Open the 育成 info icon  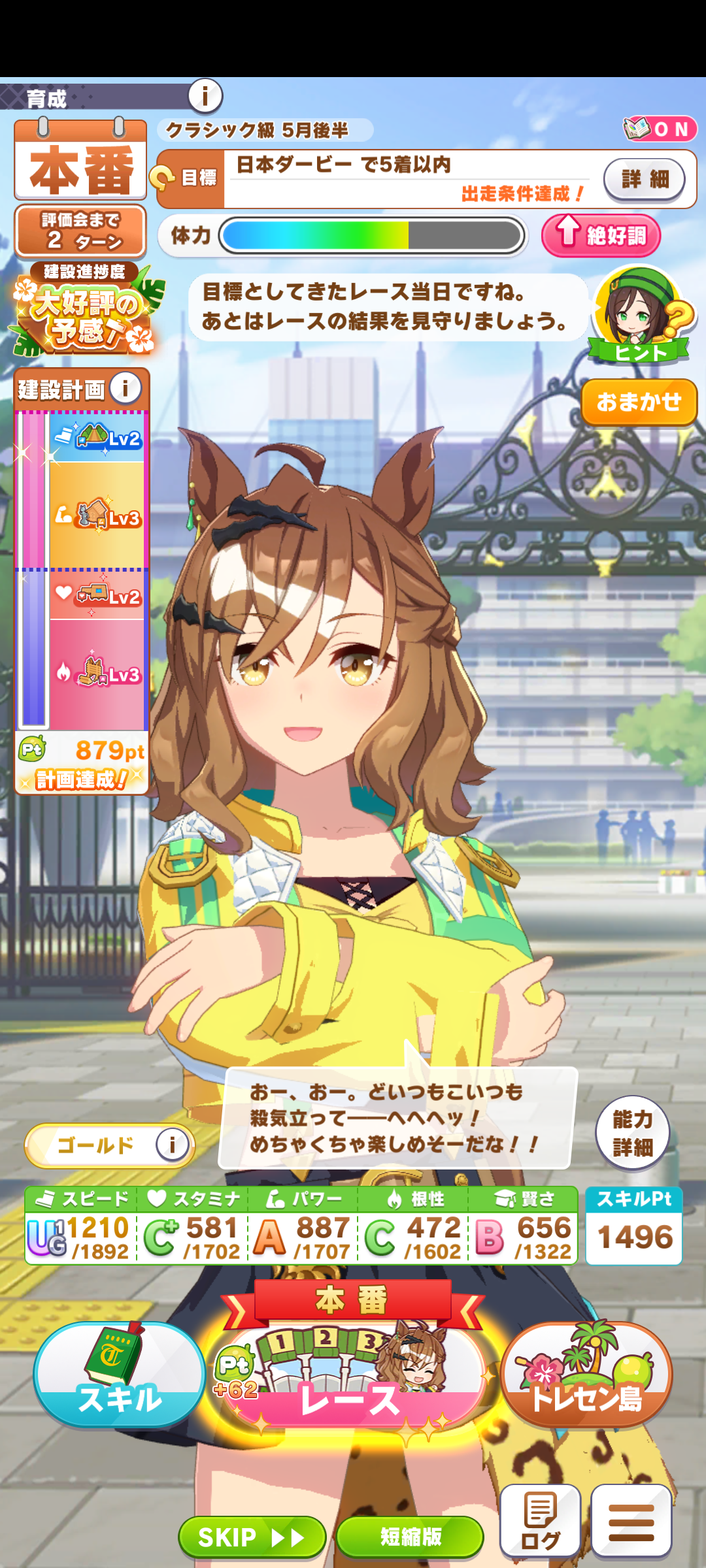[x=205, y=96]
